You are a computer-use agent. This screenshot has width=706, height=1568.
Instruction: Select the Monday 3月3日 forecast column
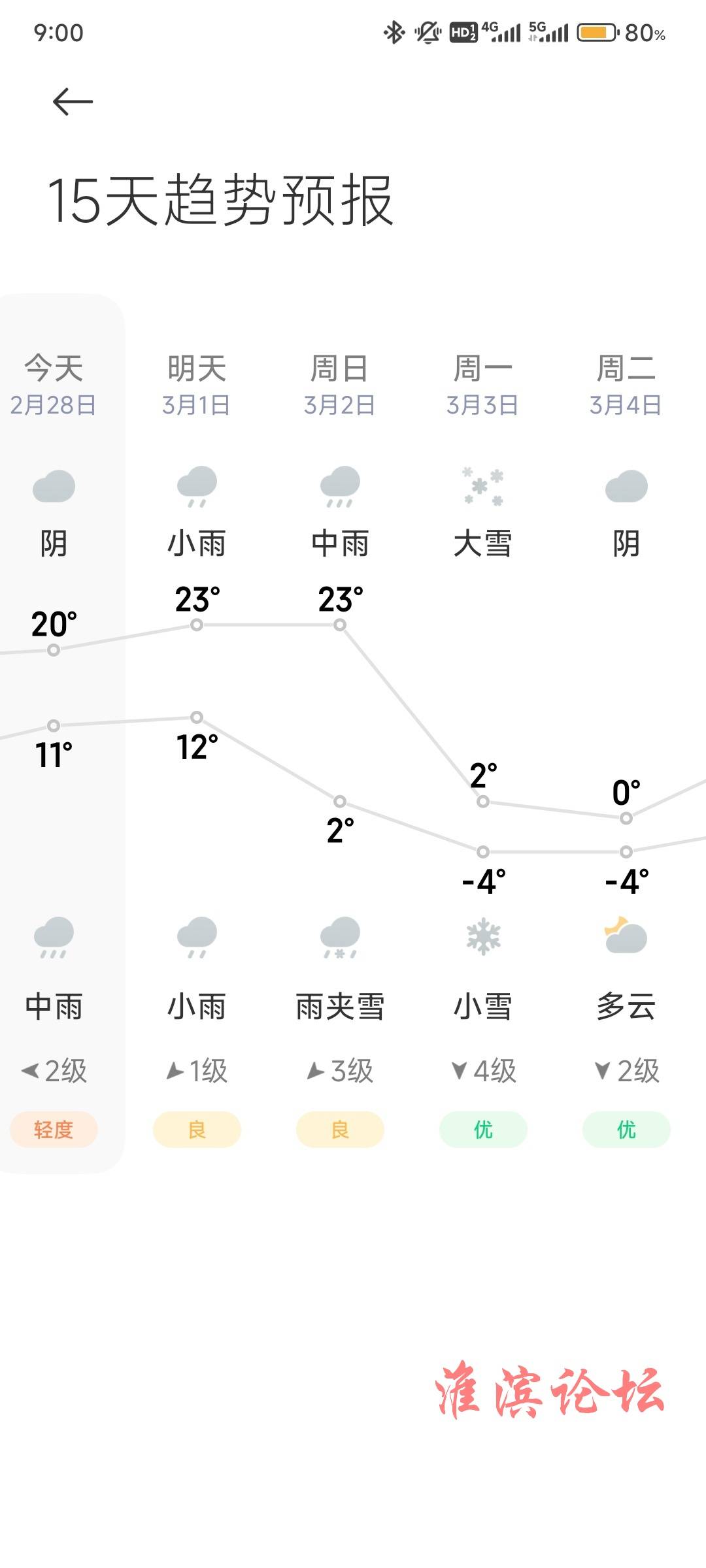(483, 733)
